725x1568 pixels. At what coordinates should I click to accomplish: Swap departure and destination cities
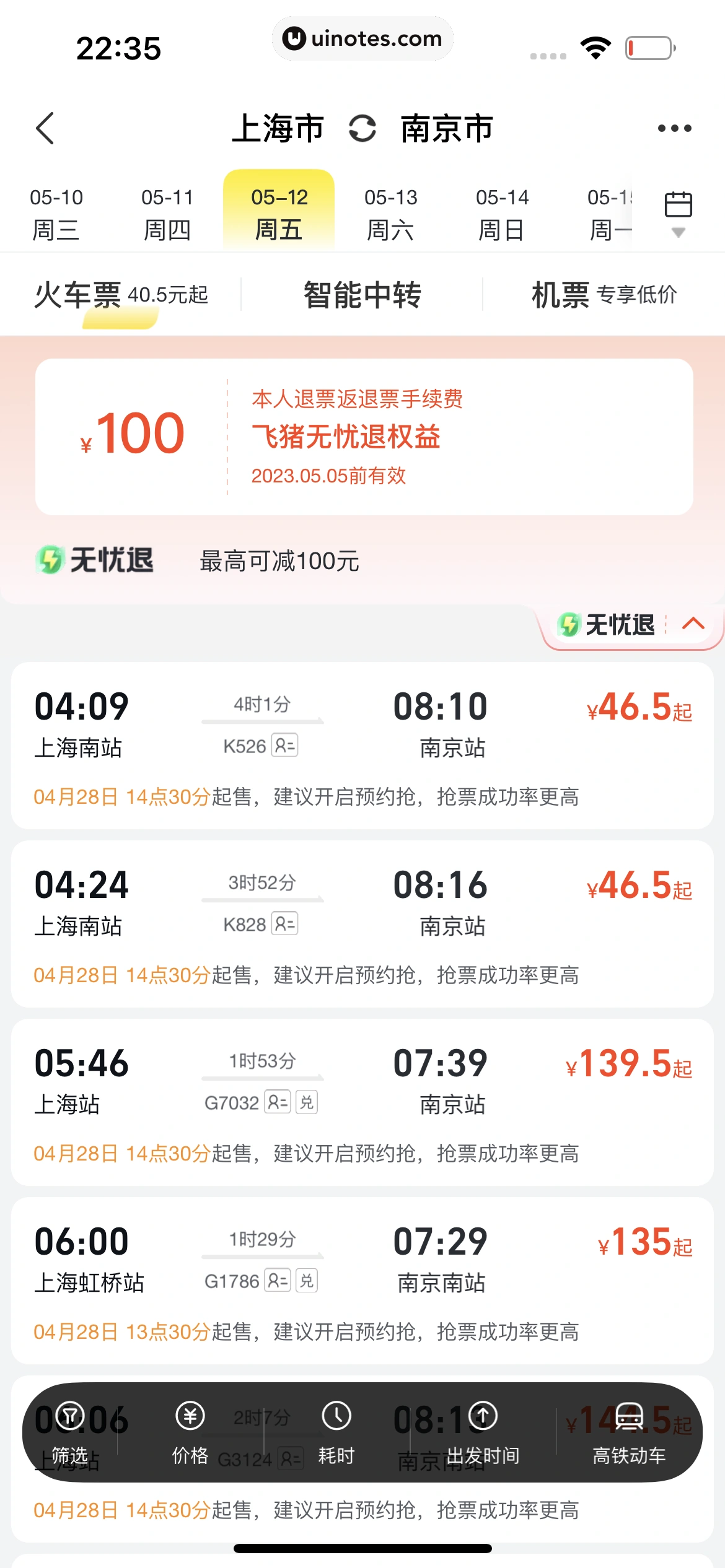point(362,129)
